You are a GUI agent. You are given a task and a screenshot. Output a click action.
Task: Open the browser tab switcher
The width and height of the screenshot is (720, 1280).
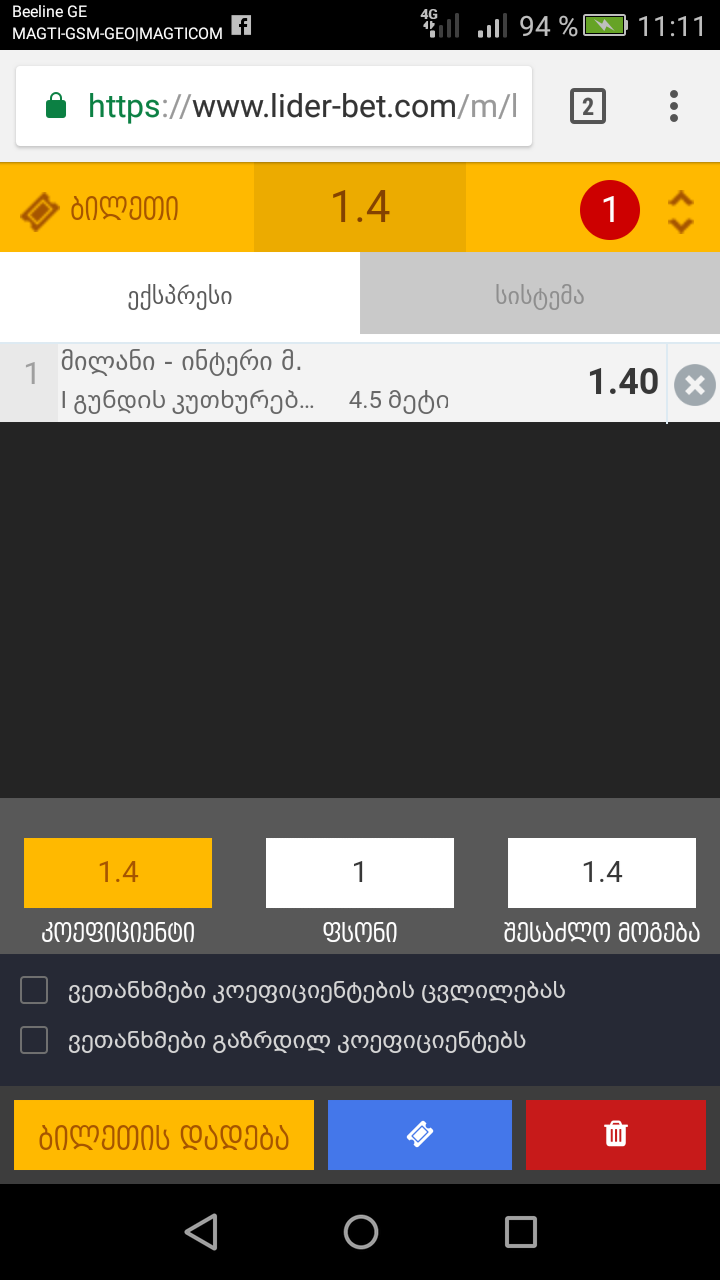pyautogui.click(x=587, y=106)
